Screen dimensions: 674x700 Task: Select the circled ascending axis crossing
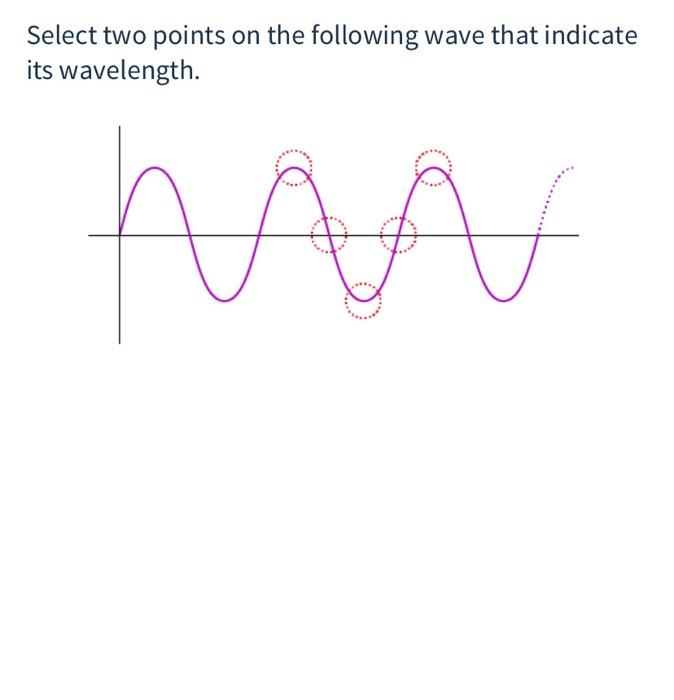click(399, 236)
